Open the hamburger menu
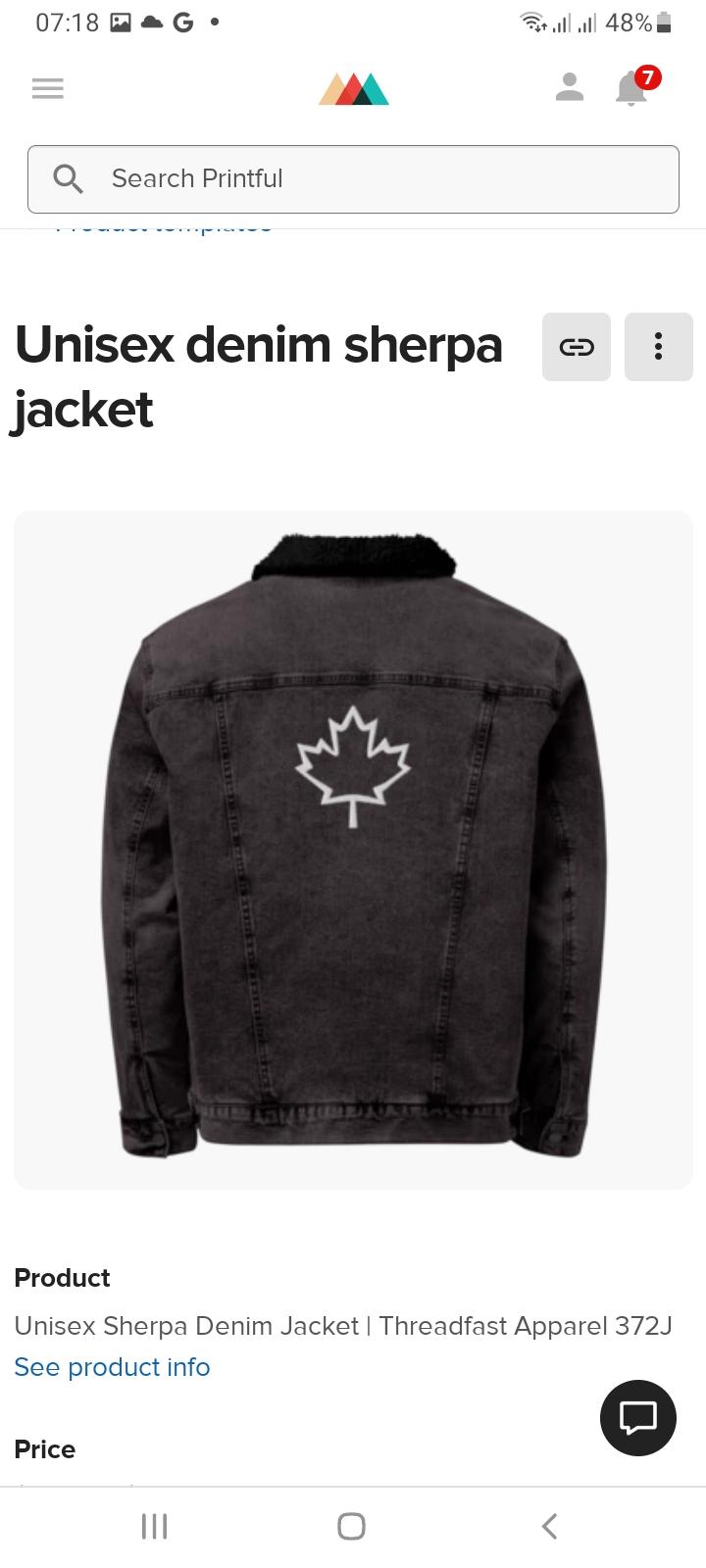This screenshot has width=706, height=1568. (47, 88)
